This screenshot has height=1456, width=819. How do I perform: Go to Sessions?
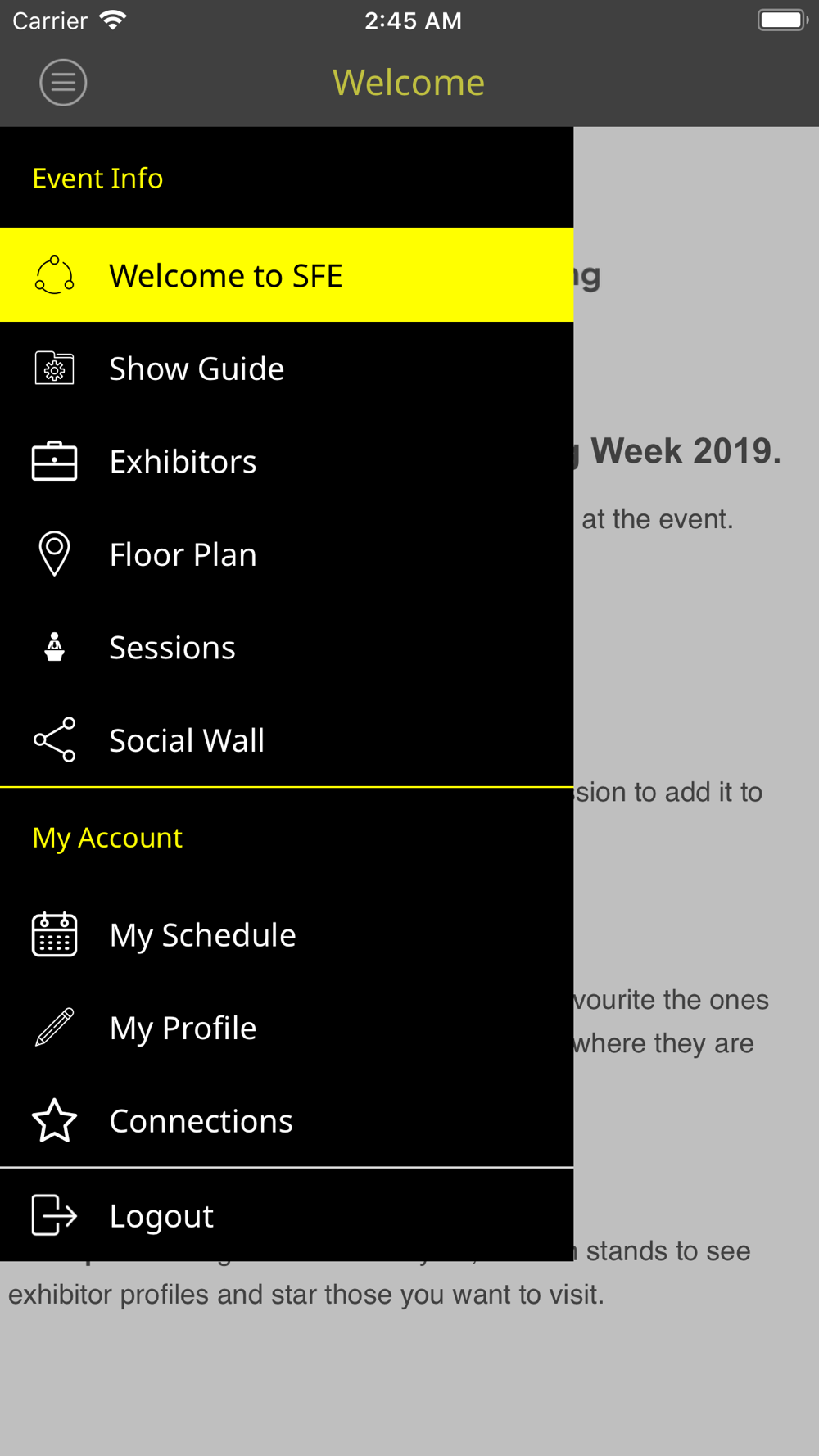click(173, 648)
